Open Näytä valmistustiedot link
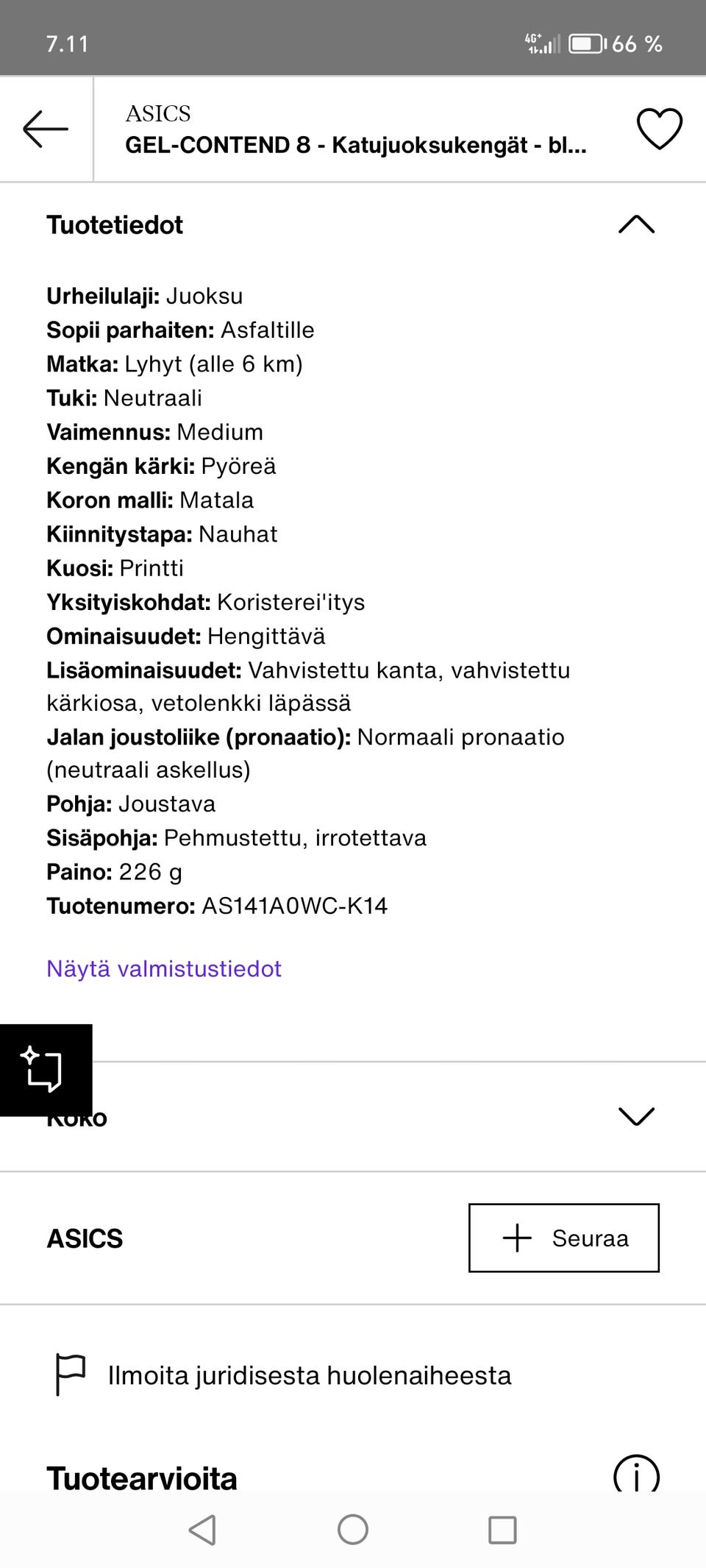Viewport: 706px width, 1568px height. (163, 969)
